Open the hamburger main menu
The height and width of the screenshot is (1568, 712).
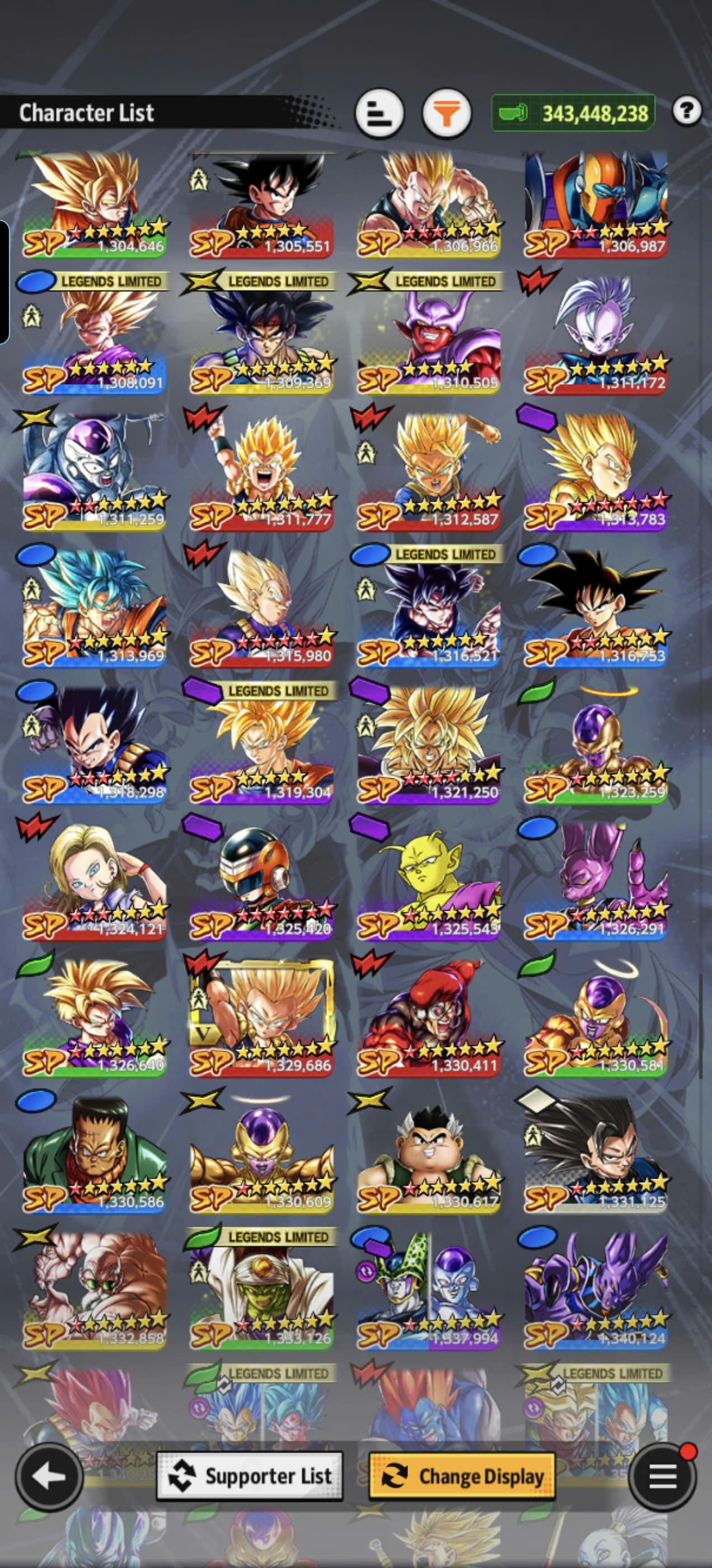tap(663, 1476)
